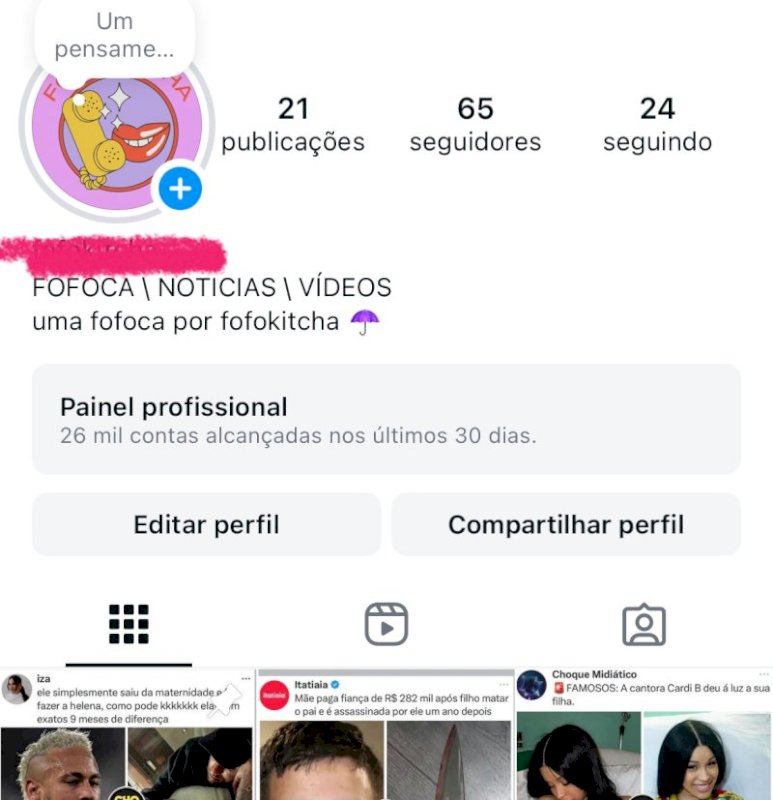Select the currently active grid view
The width and height of the screenshot is (773, 800).
tap(129, 623)
